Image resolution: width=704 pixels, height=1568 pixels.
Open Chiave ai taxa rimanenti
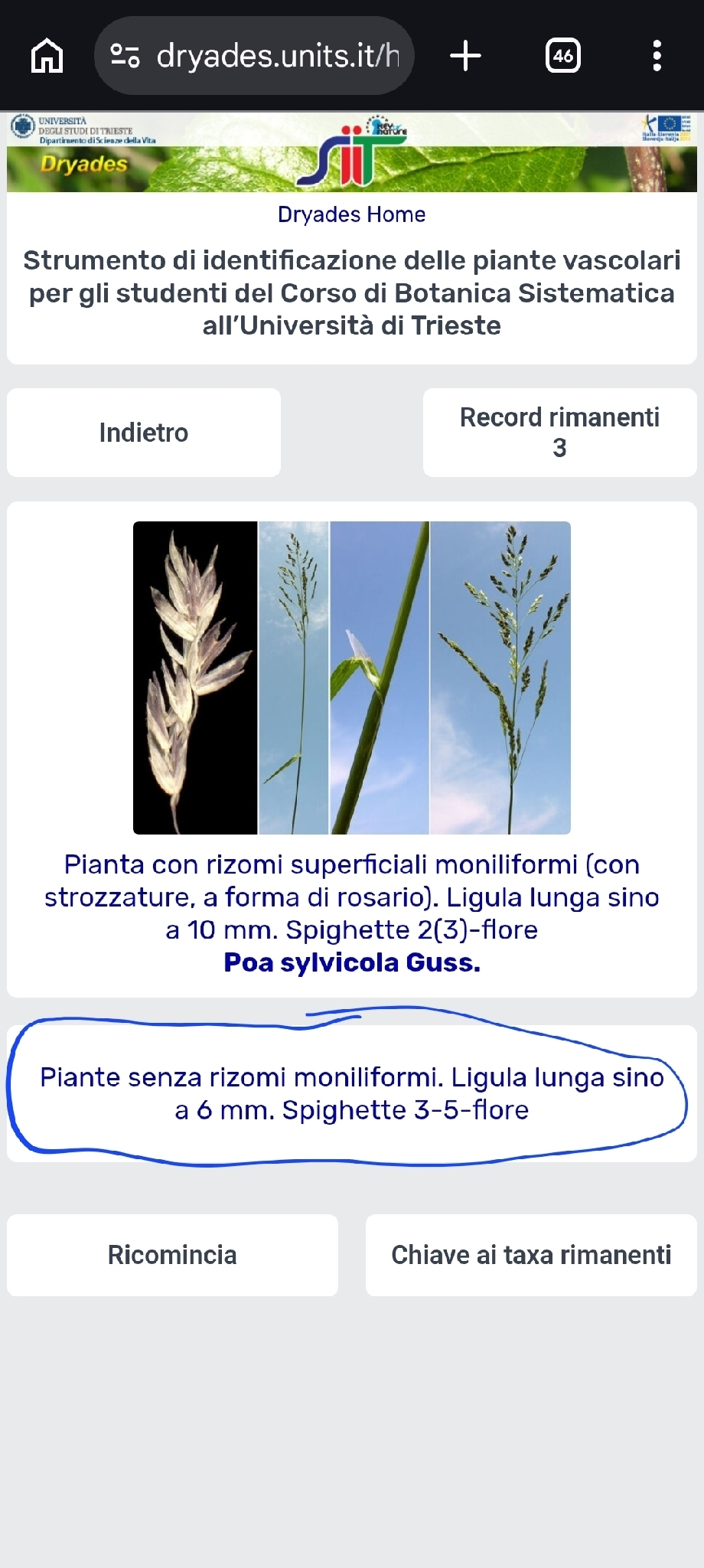[531, 1255]
